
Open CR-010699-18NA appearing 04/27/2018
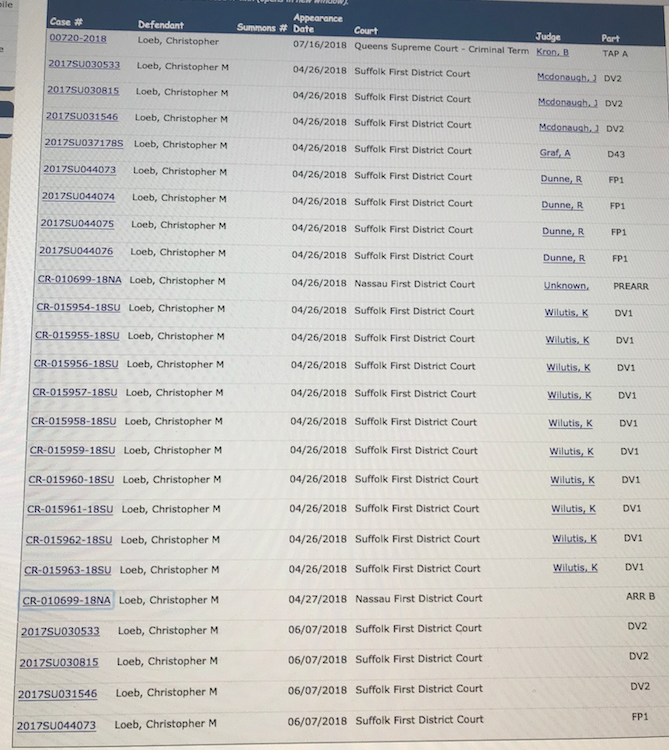click(67, 600)
